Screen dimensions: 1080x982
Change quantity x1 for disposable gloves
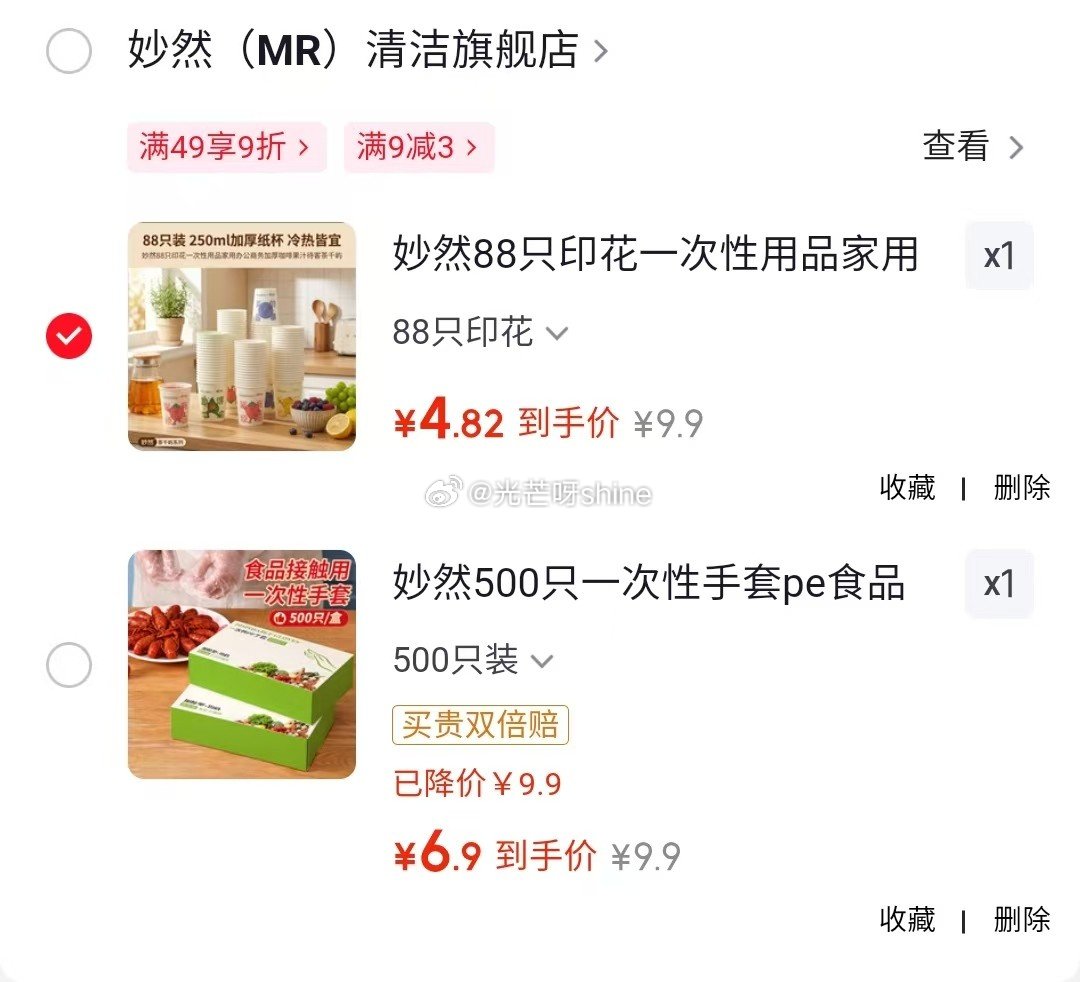(999, 584)
